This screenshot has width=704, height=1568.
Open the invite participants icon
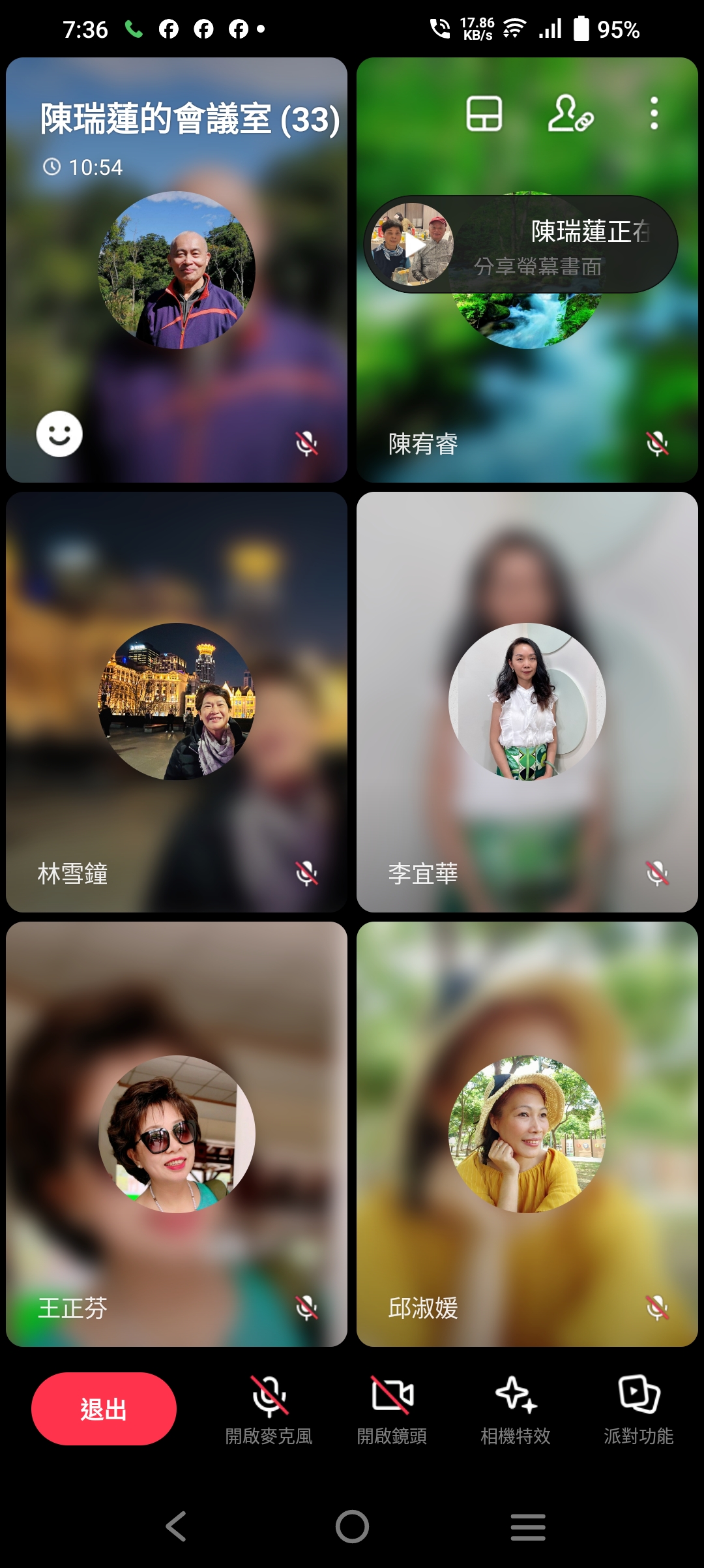point(570,114)
